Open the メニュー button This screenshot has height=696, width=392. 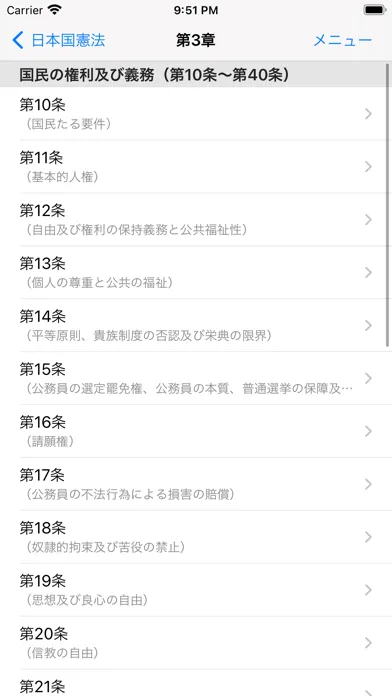pyautogui.click(x=342, y=40)
